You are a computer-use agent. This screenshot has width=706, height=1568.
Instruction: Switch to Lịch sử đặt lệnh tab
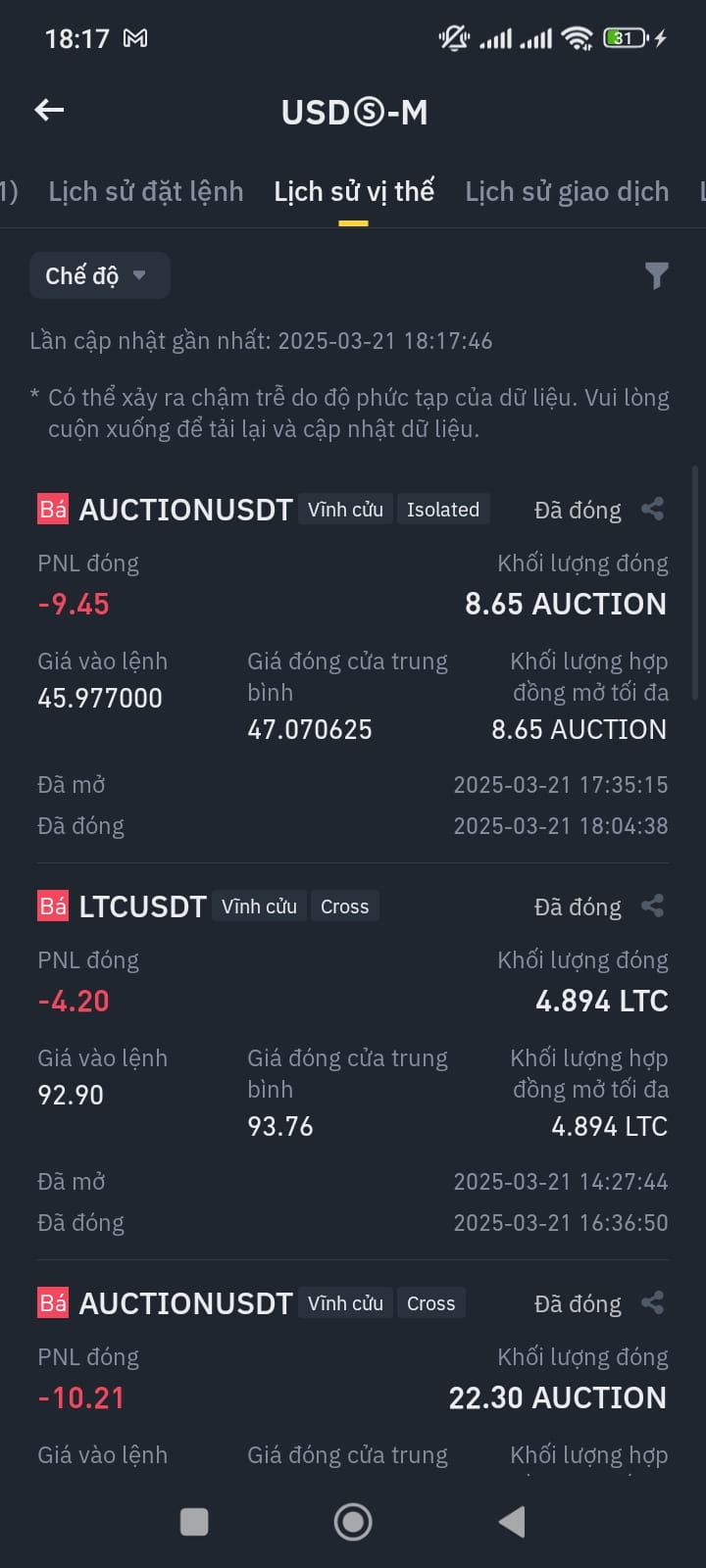146,191
